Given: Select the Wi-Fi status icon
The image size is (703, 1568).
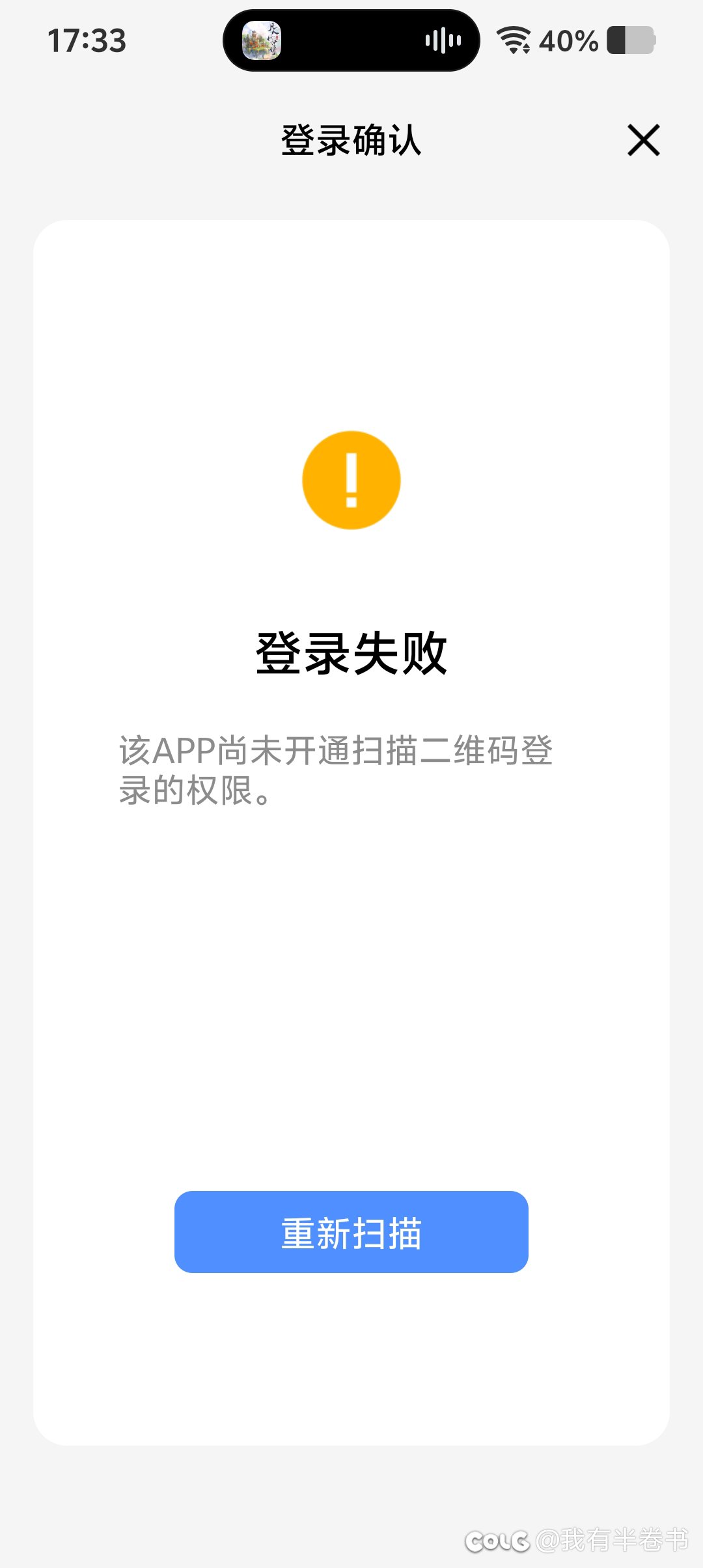Looking at the screenshot, I should coord(514,39).
